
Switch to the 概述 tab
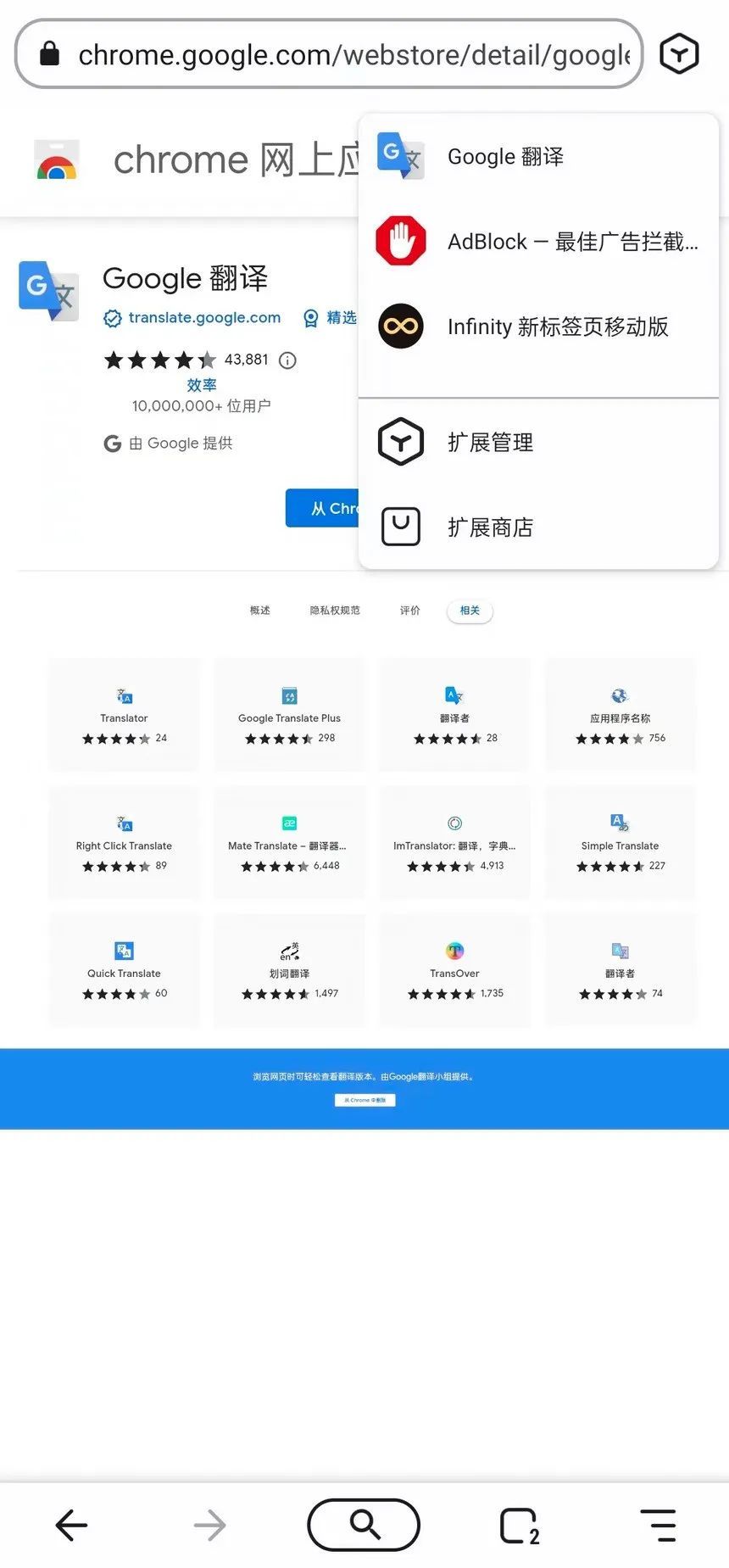260,611
